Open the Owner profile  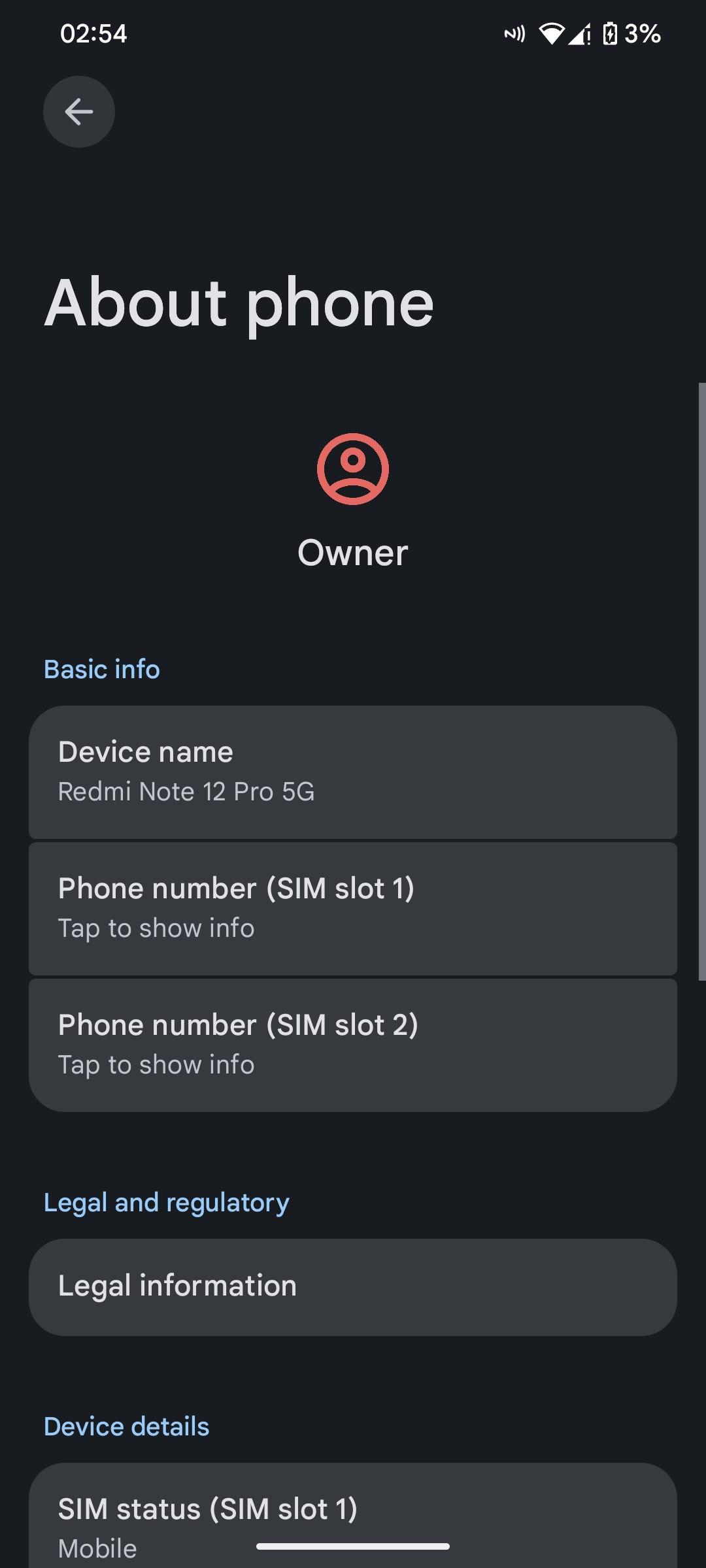pos(353,501)
